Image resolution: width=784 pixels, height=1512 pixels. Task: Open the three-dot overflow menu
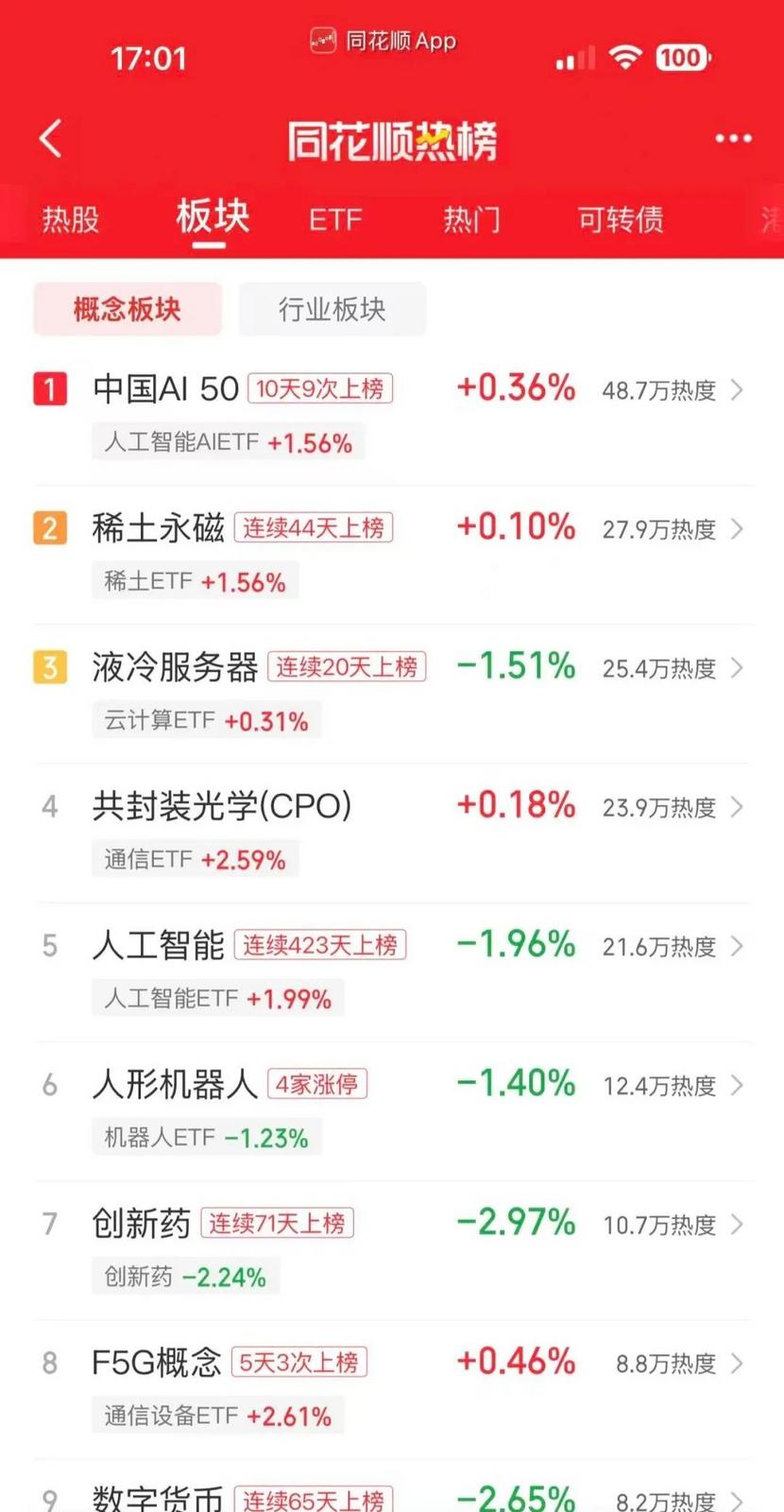[x=733, y=138]
